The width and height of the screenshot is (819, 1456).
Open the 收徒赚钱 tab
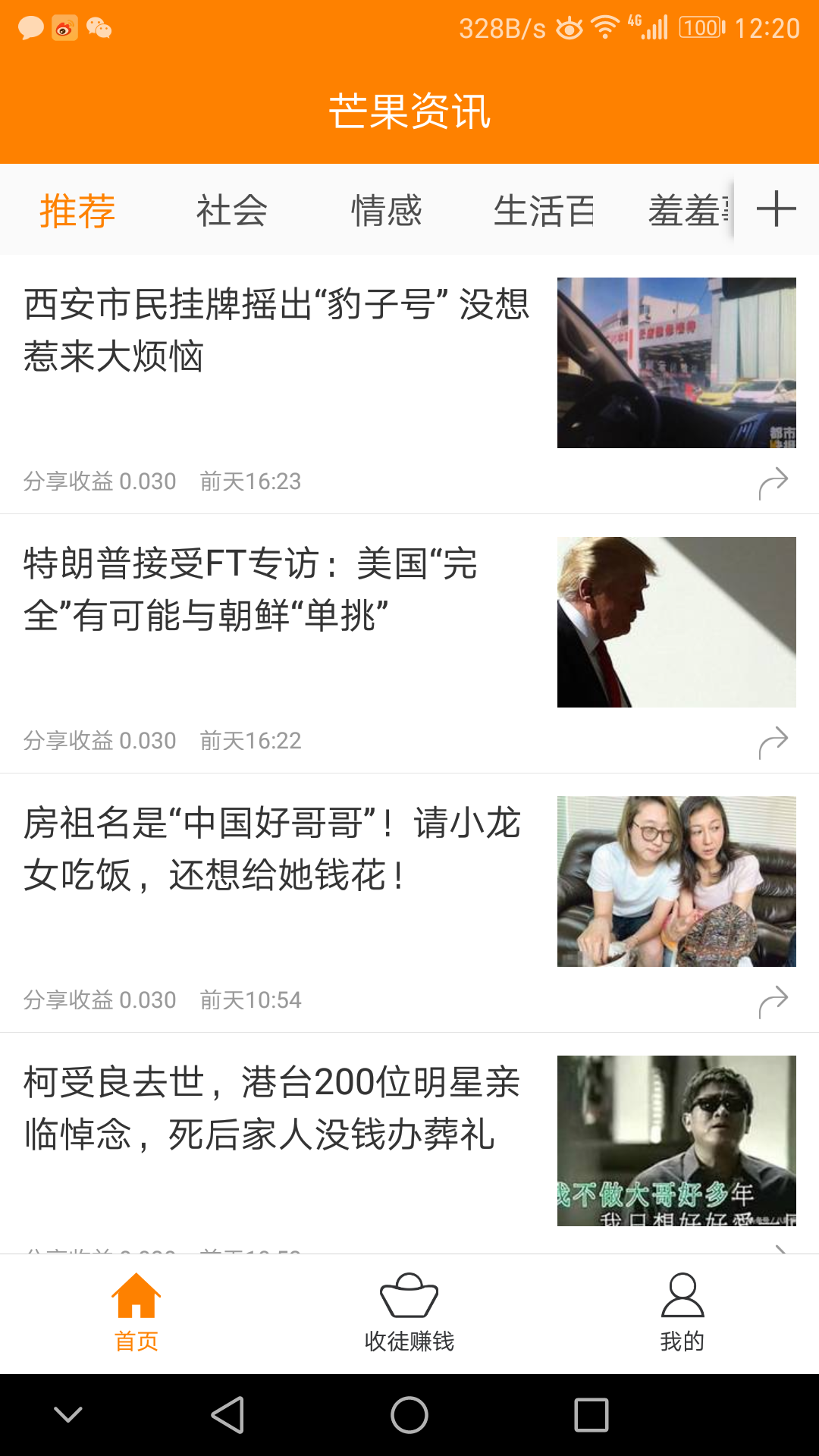pos(409,1313)
